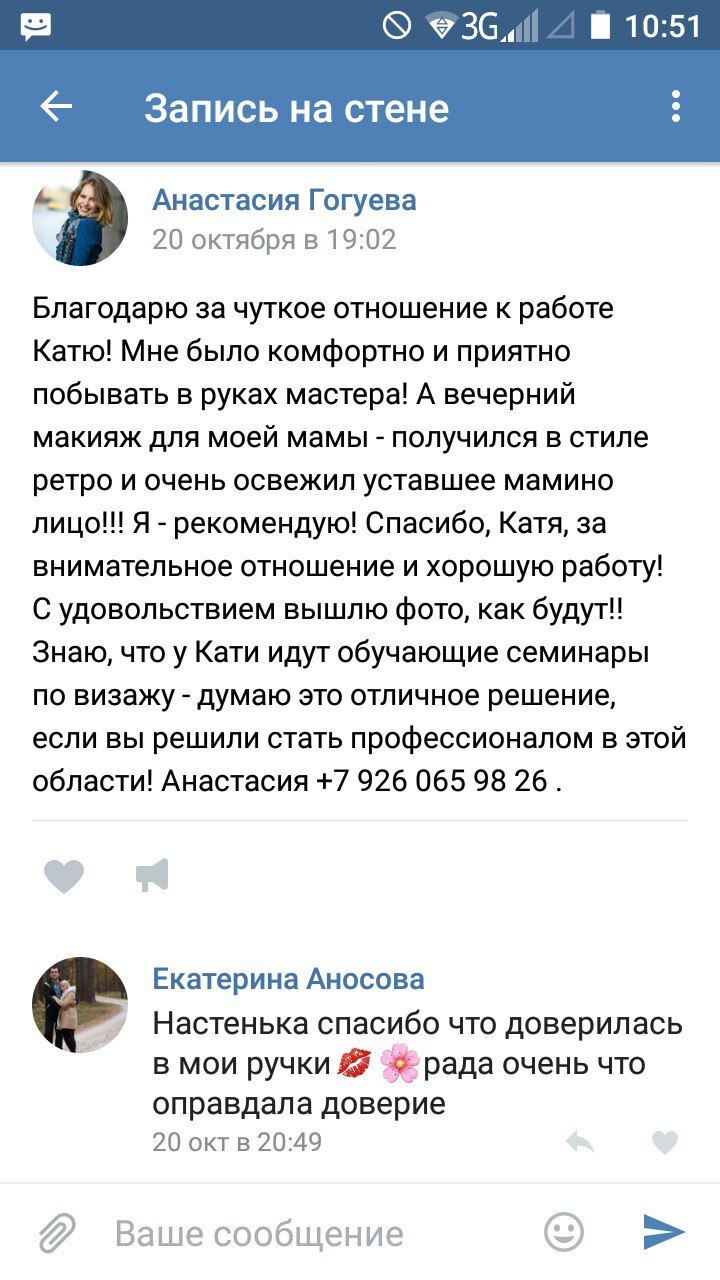Image resolution: width=720 pixels, height=1280 pixels.
Task: Open the Анастасия Гогуева name link
Action: (284, 200)
